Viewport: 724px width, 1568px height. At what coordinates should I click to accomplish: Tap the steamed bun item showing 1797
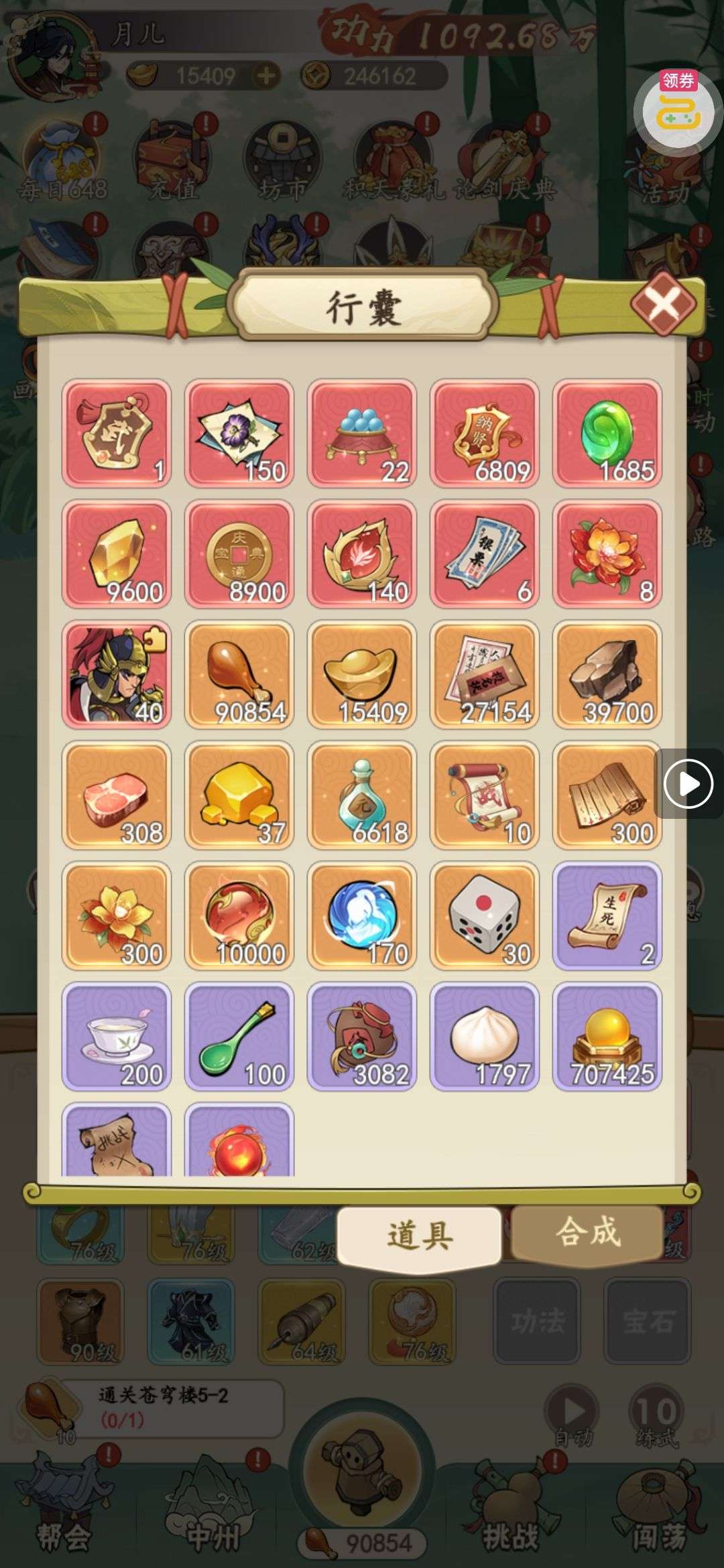pos(485,1036)
